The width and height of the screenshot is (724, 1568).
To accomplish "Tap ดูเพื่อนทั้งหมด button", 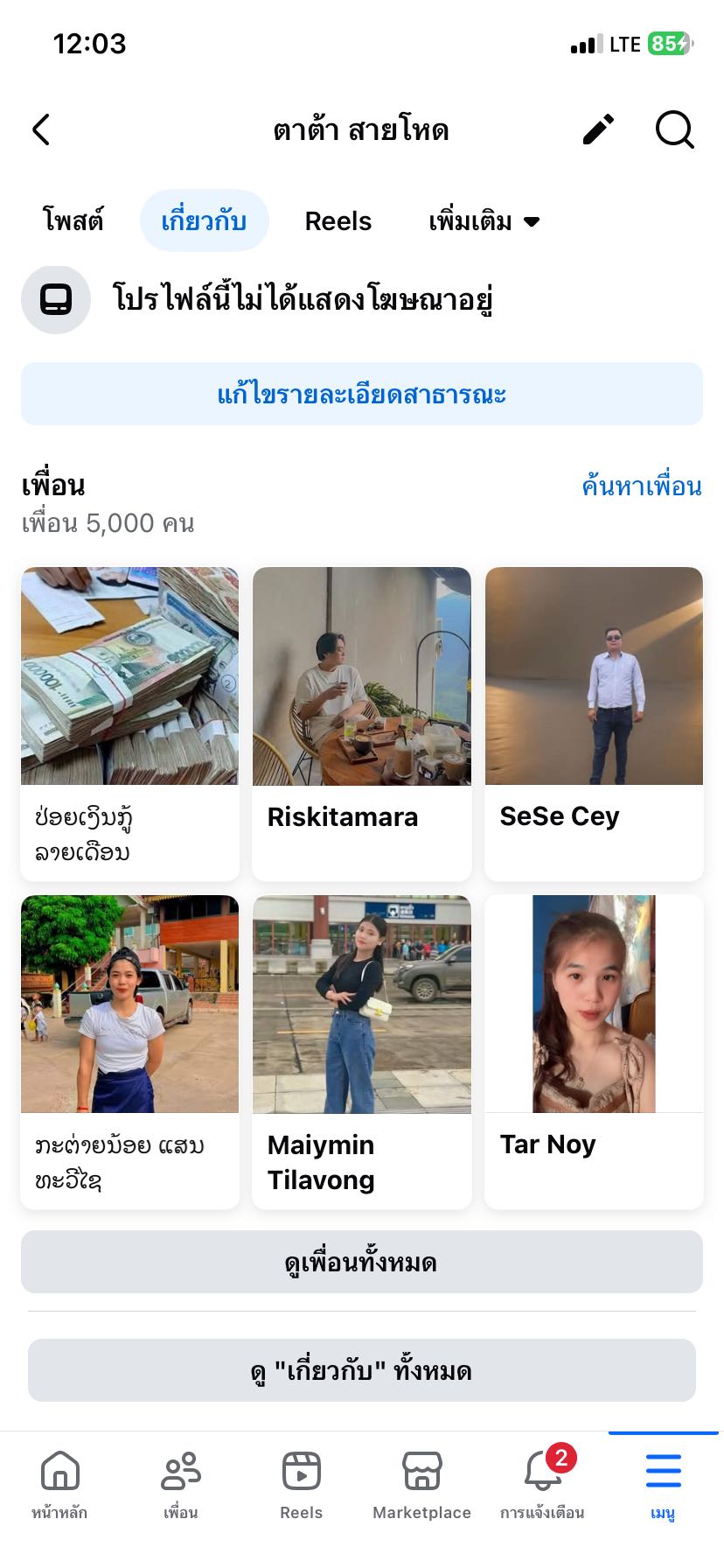I will click(x=362, y=1262).
